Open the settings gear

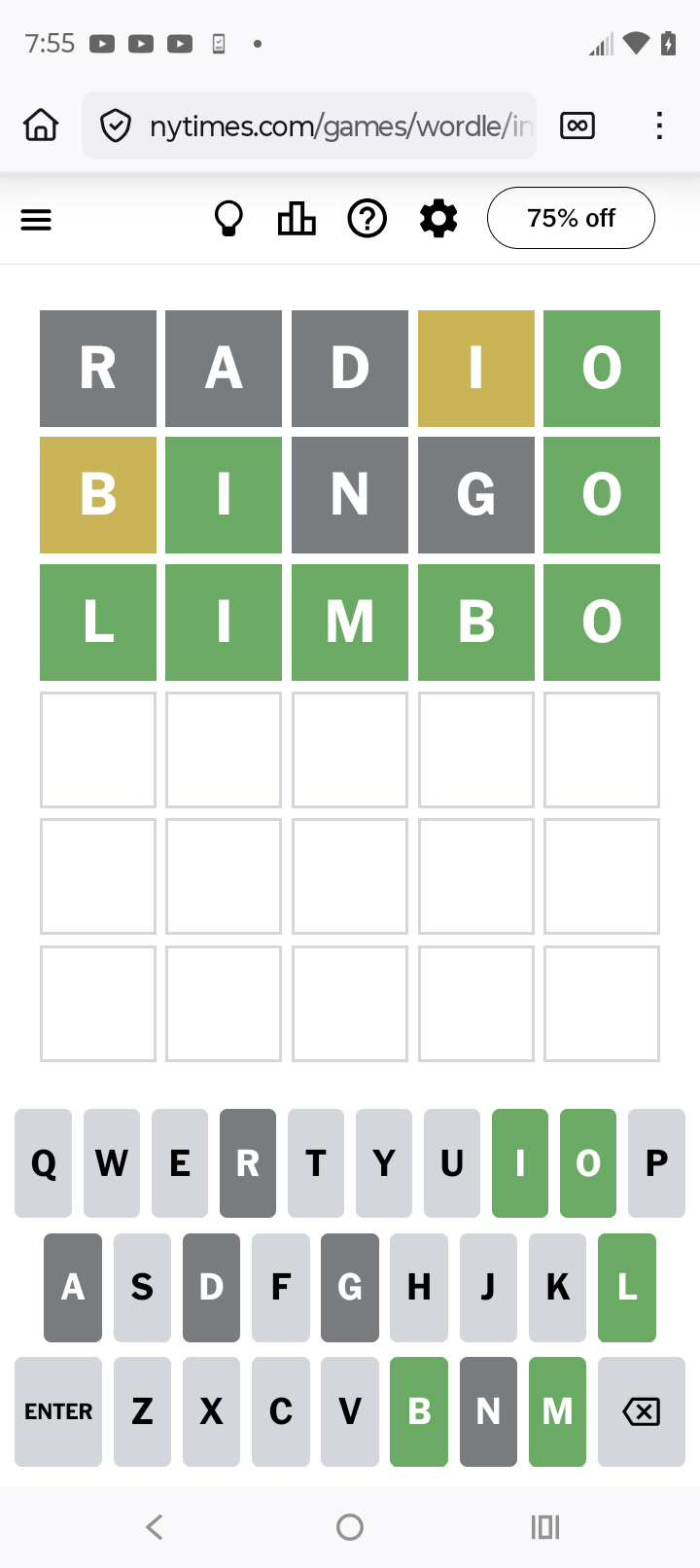coord(438,219)
